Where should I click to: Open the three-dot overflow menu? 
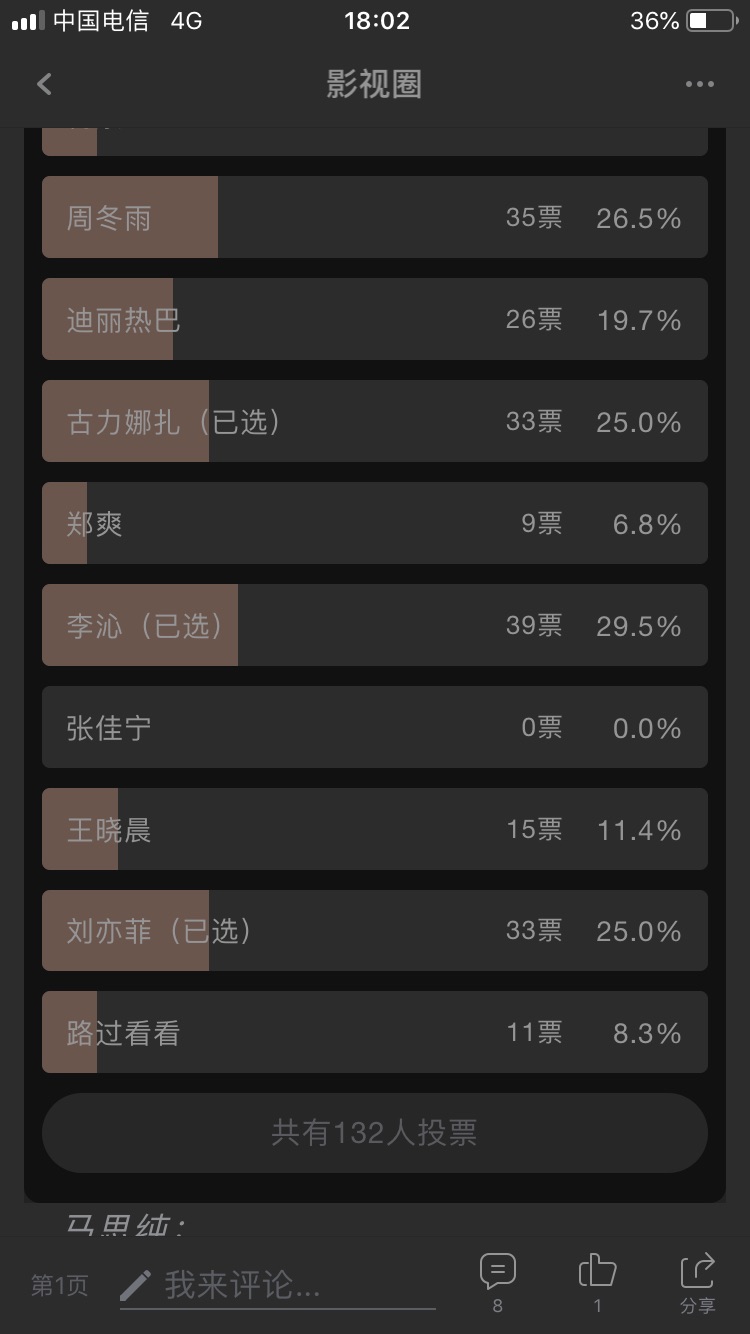click(699, 84)
